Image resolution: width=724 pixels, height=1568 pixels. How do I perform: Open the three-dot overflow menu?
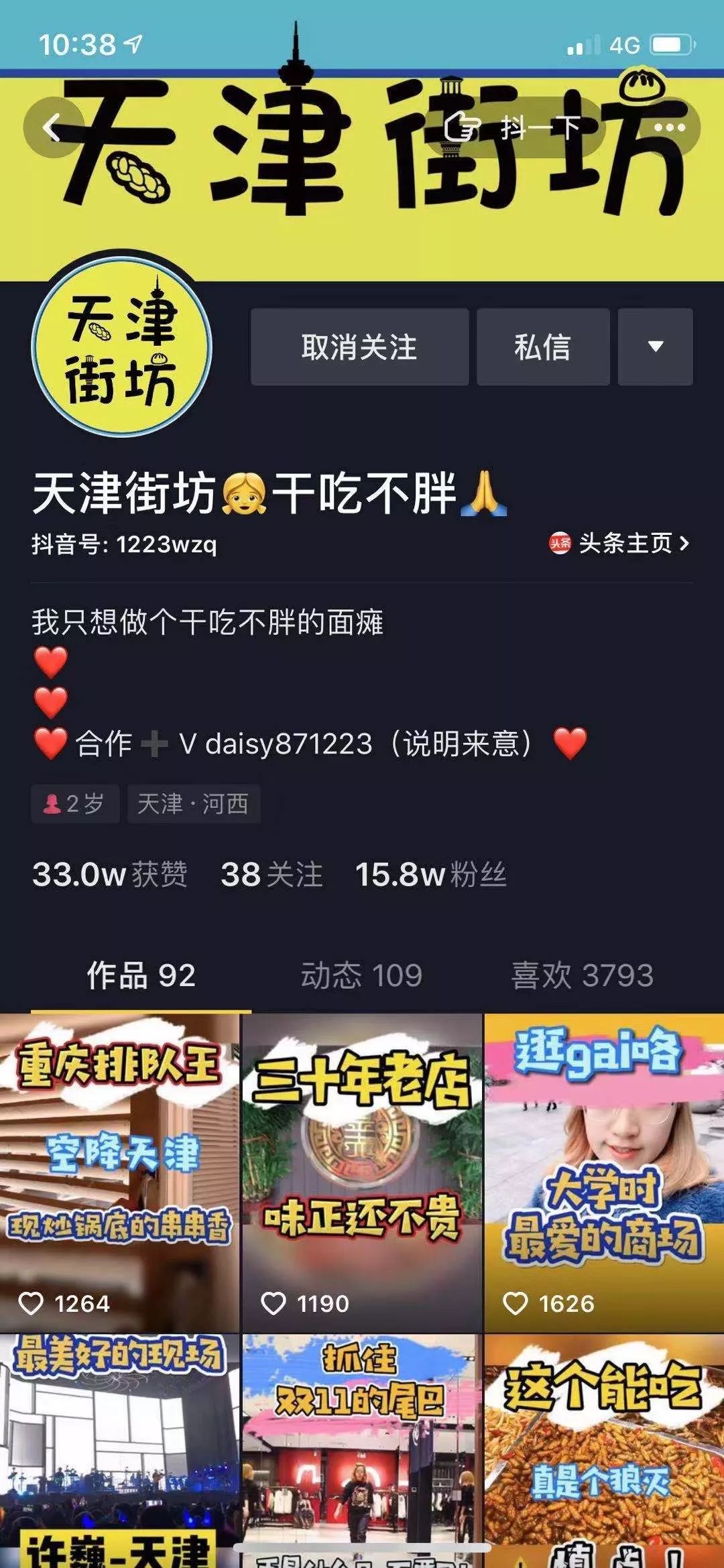click(x=669, y=127)
